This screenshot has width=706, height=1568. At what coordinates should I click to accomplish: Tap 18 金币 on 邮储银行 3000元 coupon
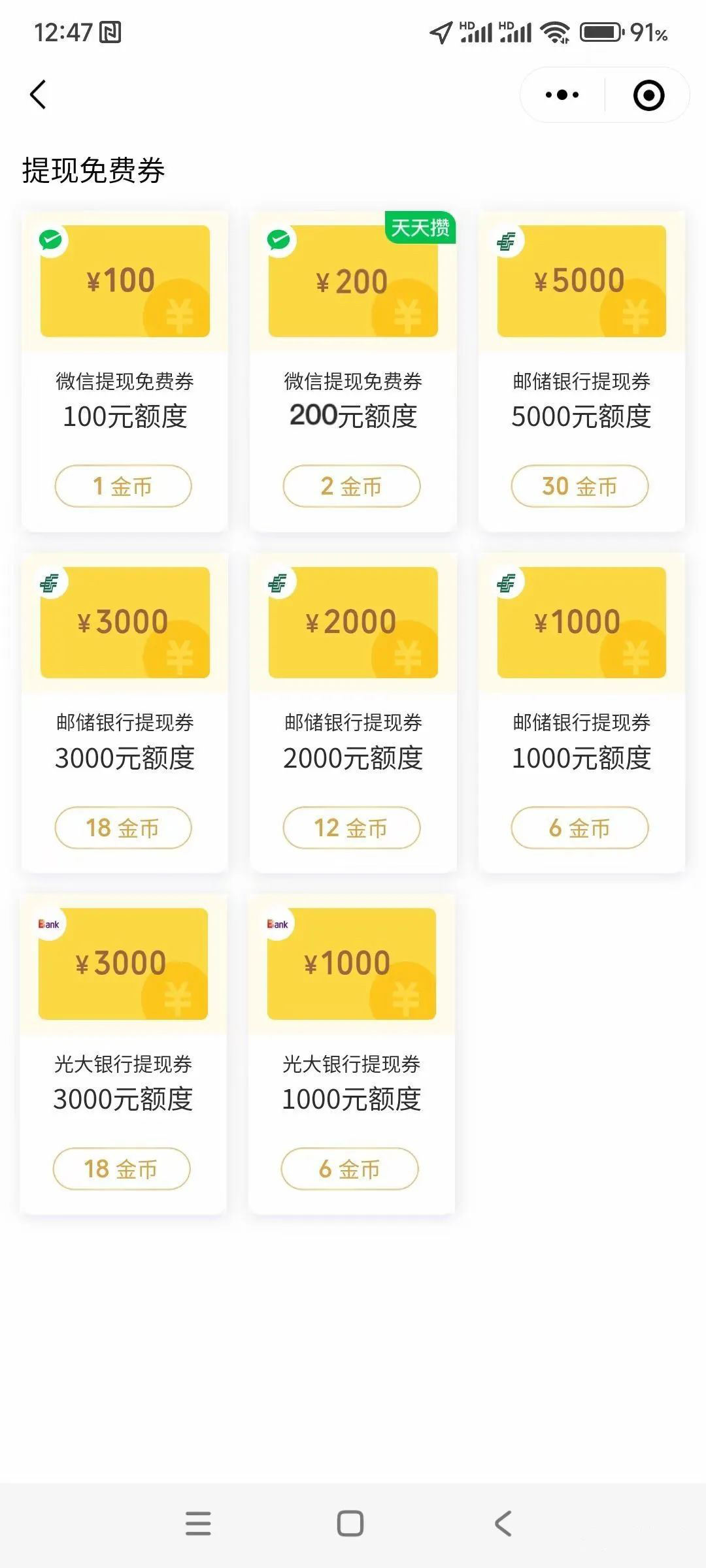[123, 828]
